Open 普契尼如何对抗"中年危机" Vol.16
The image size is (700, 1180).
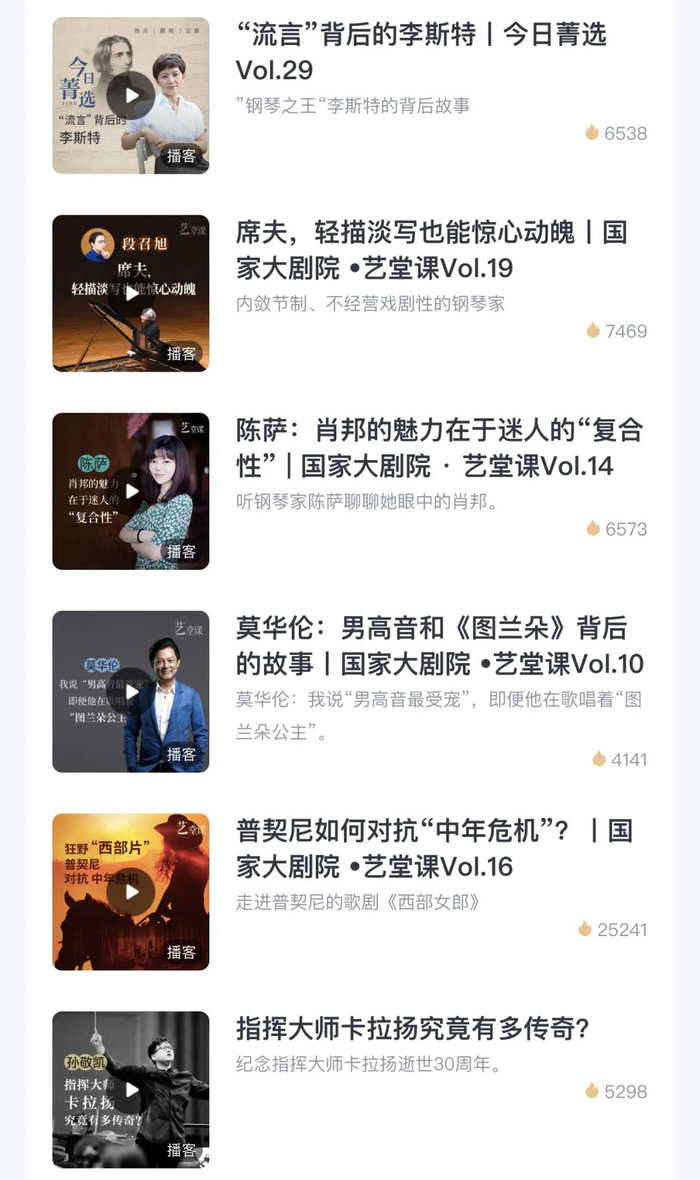pyautogui.click(x=433, y=848)
